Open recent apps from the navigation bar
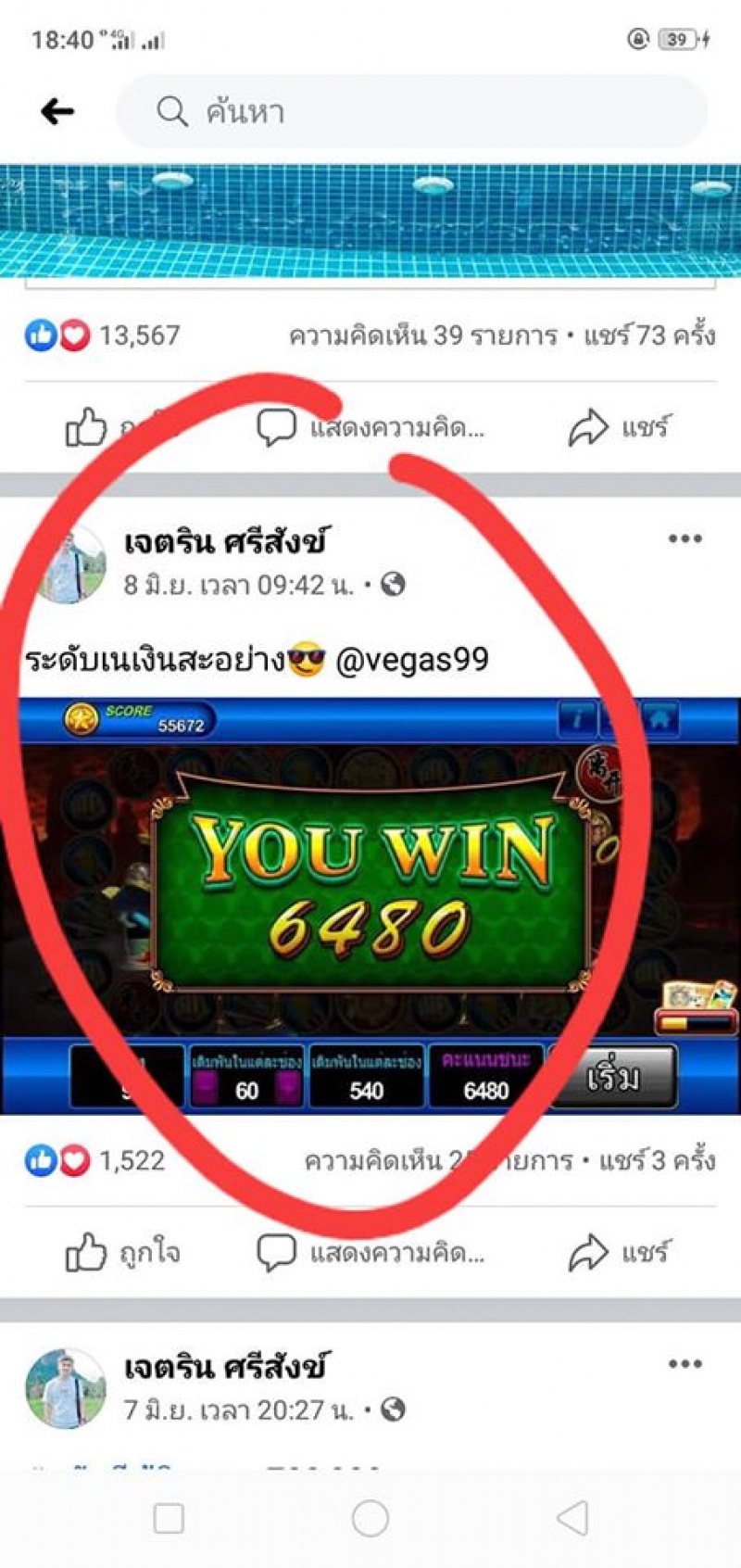This screenshot has width=741, height=1568. click(x=169, y=1518)
